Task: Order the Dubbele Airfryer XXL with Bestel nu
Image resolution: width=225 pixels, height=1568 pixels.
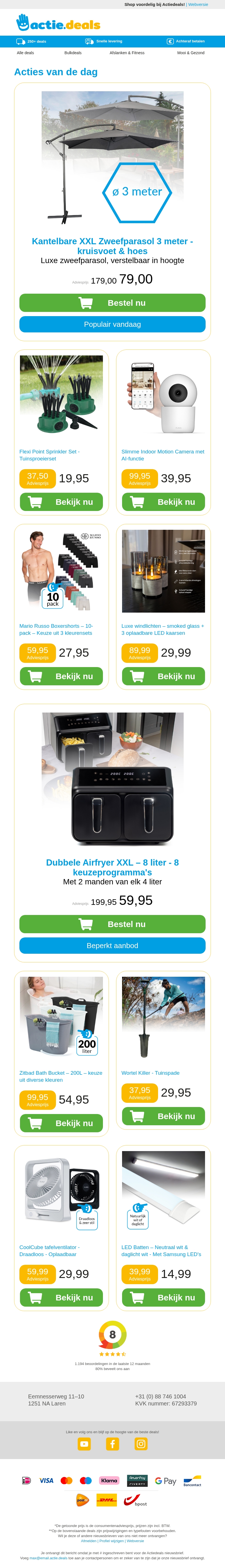Action: pos(112,923)
